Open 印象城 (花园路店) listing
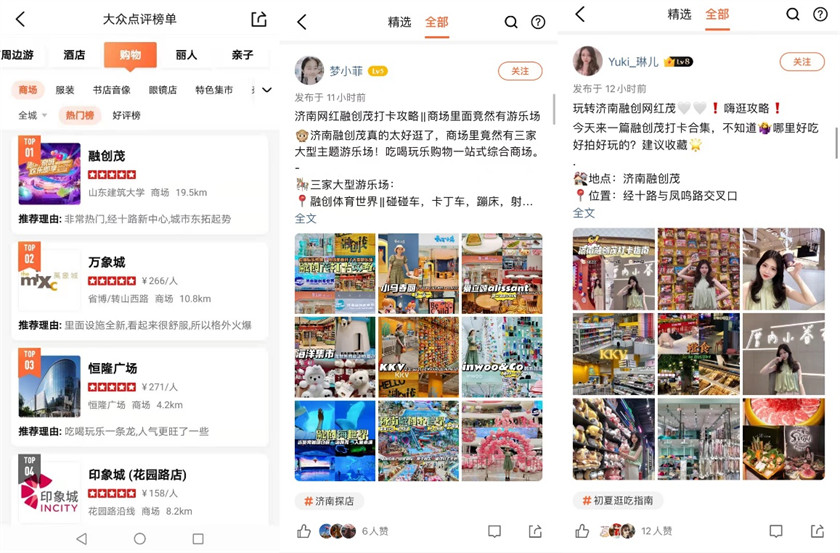The width and height of the screenshot is (840, 553). pos(140,490)
